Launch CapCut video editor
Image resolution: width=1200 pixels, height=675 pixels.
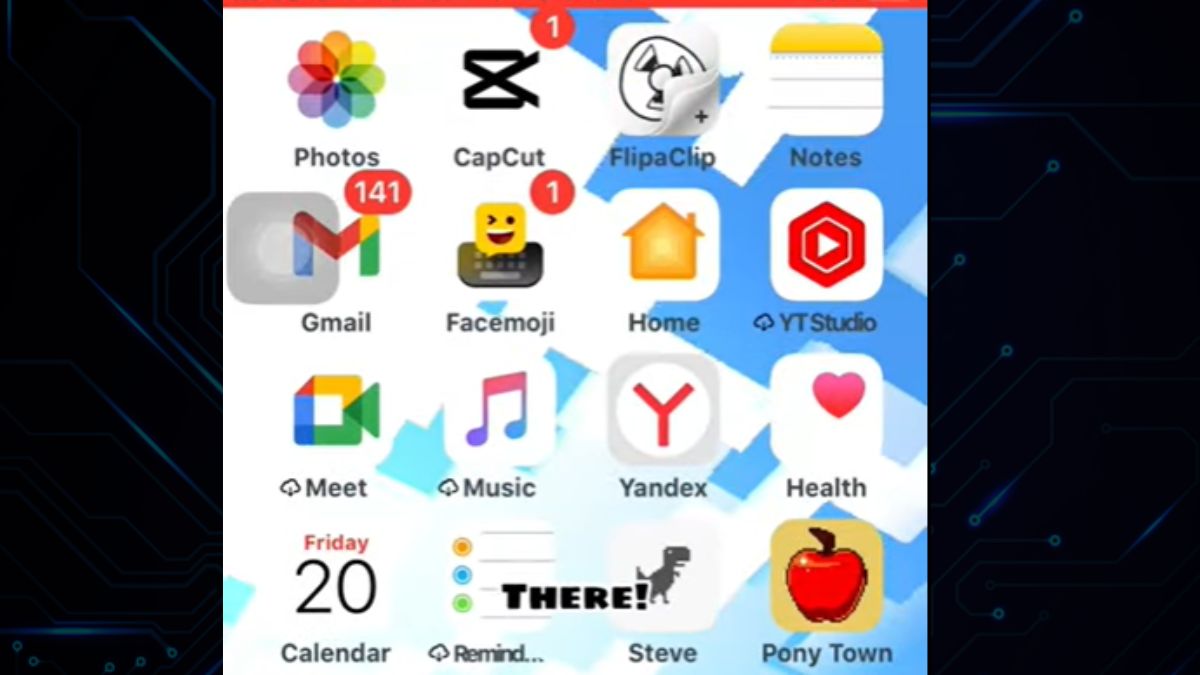500,80
